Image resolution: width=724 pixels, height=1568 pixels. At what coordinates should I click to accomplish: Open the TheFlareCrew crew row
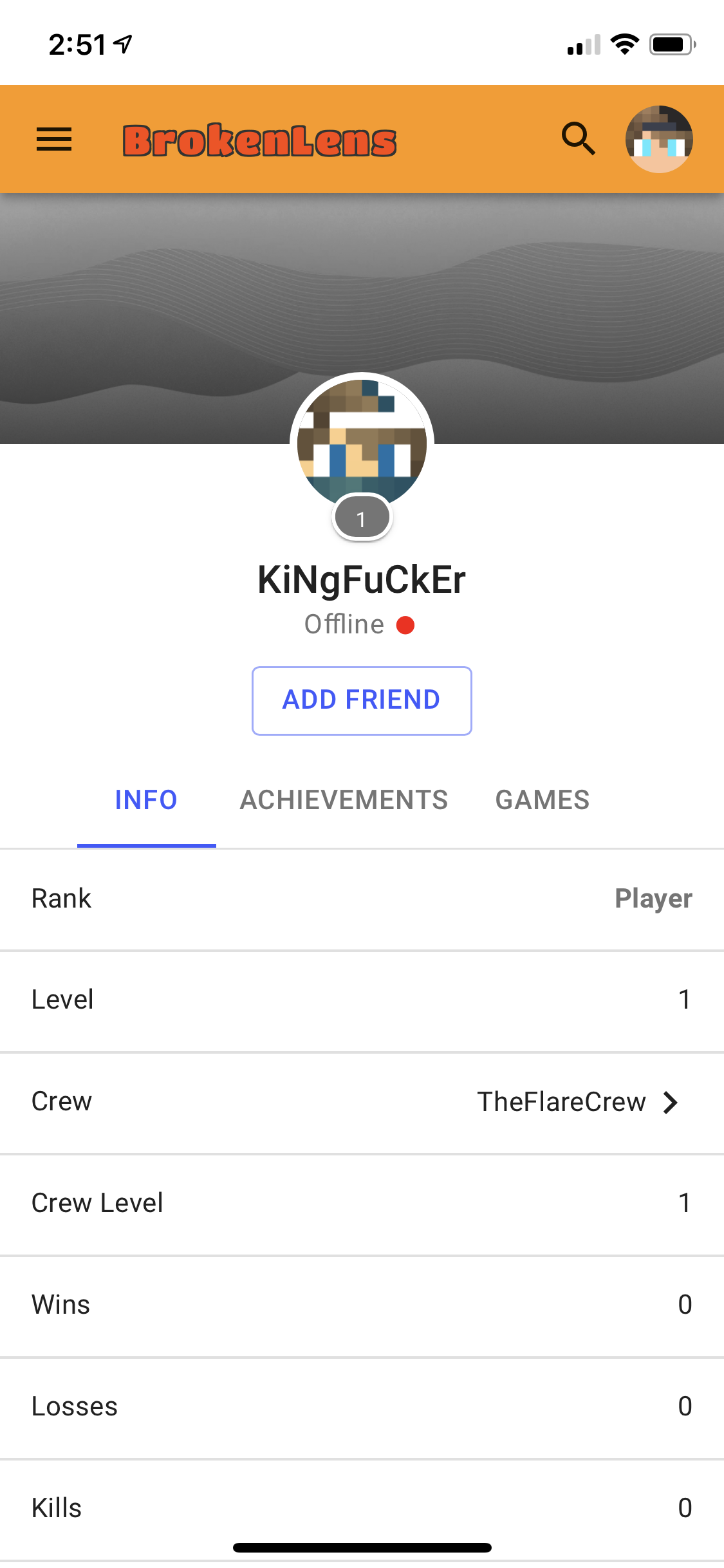[x=362, y=1102]
